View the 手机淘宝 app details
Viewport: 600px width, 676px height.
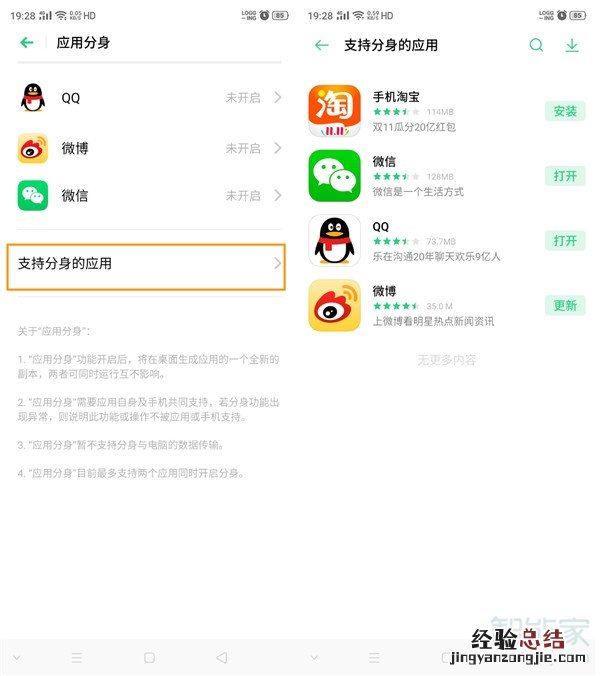click(x=420, y=110)
